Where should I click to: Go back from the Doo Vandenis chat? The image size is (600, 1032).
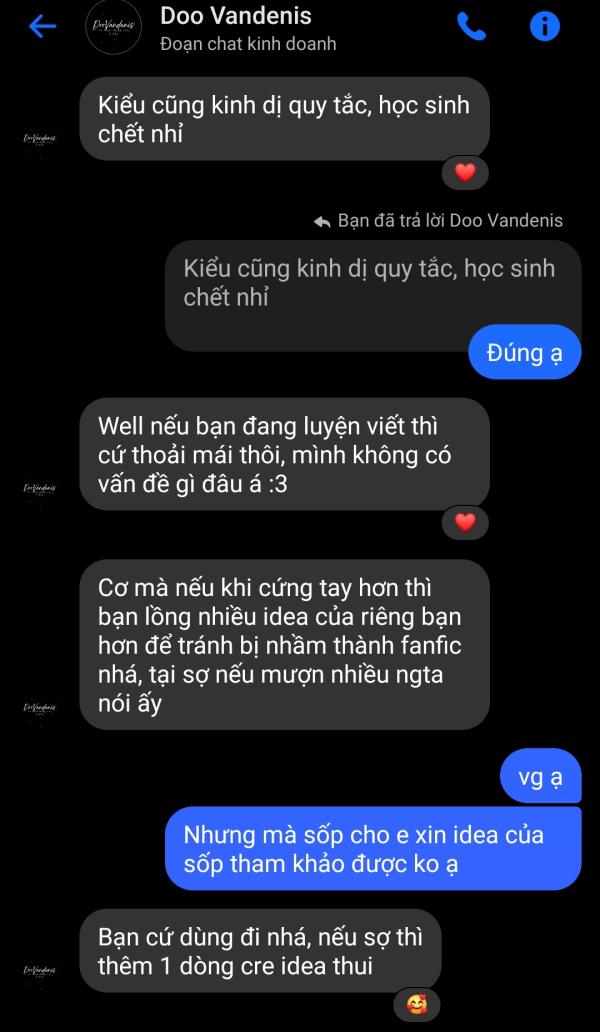click(x=42, y=26)
